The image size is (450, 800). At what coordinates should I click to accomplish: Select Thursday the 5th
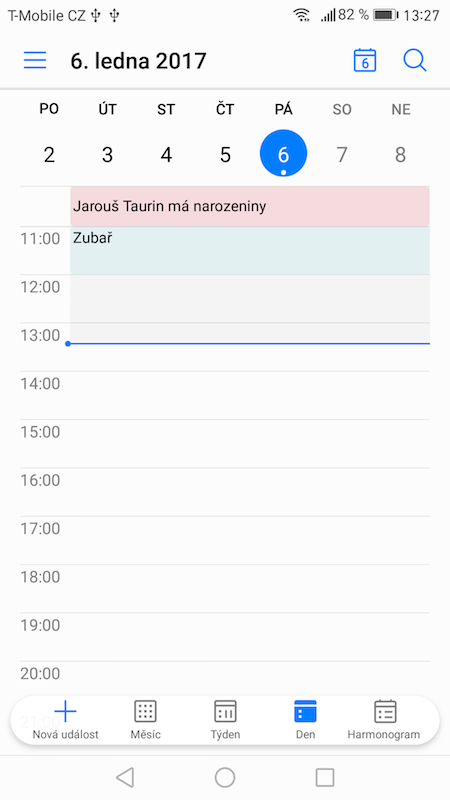[225, 154]
